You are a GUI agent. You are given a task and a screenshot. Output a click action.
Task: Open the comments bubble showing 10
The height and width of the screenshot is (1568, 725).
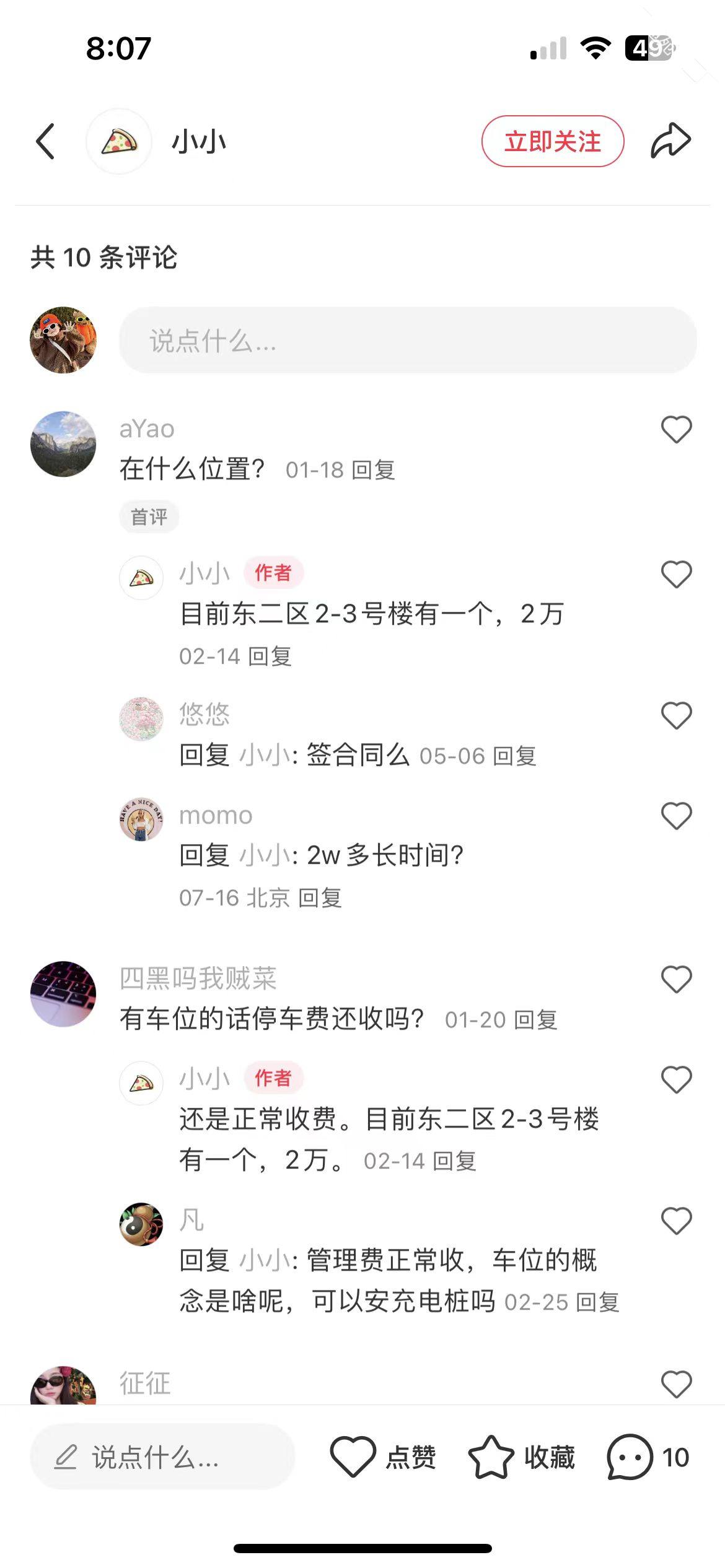(648, 1457)
